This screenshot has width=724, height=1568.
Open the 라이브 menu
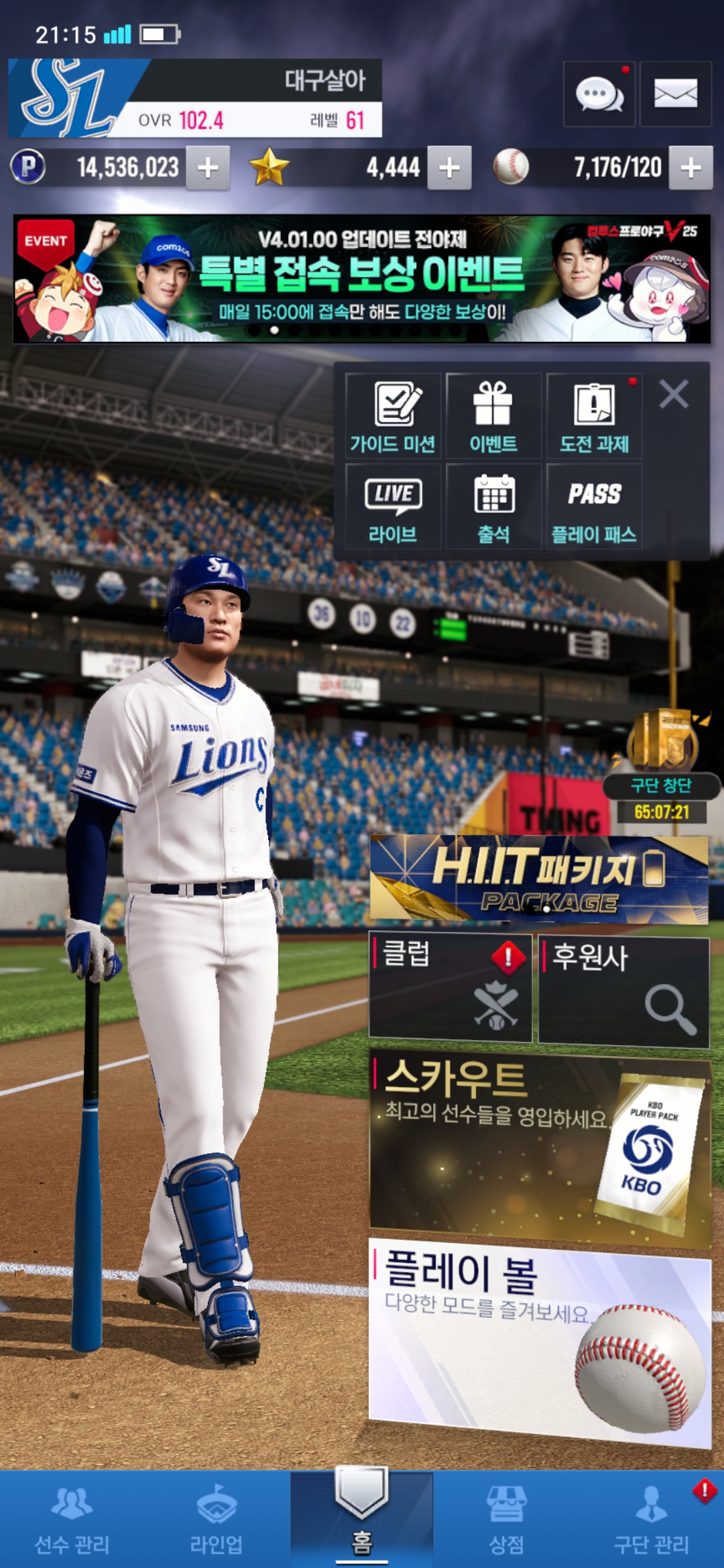tap(393, 507)
